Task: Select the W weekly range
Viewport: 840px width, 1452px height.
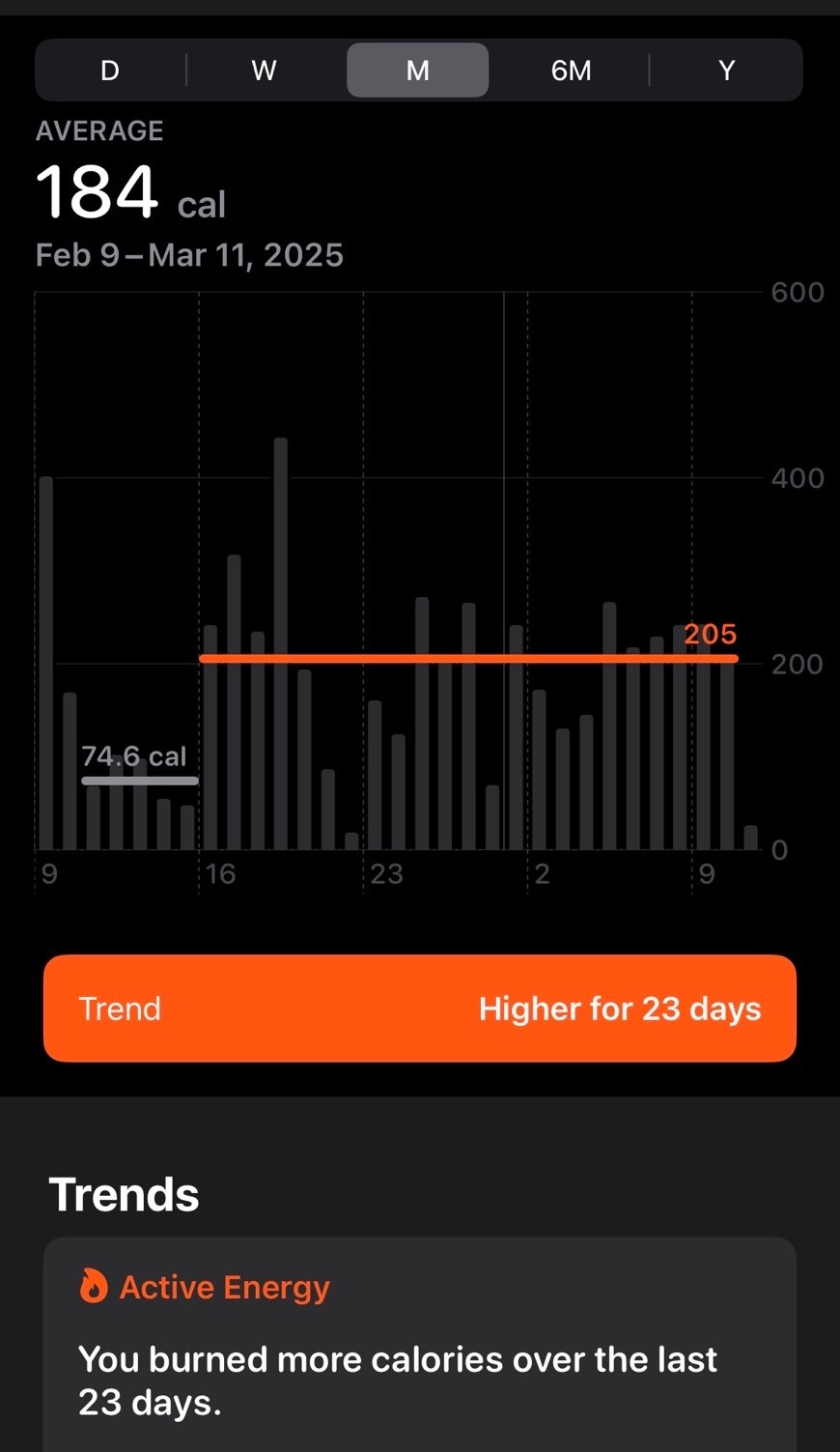Action: (x=264, y=71)
